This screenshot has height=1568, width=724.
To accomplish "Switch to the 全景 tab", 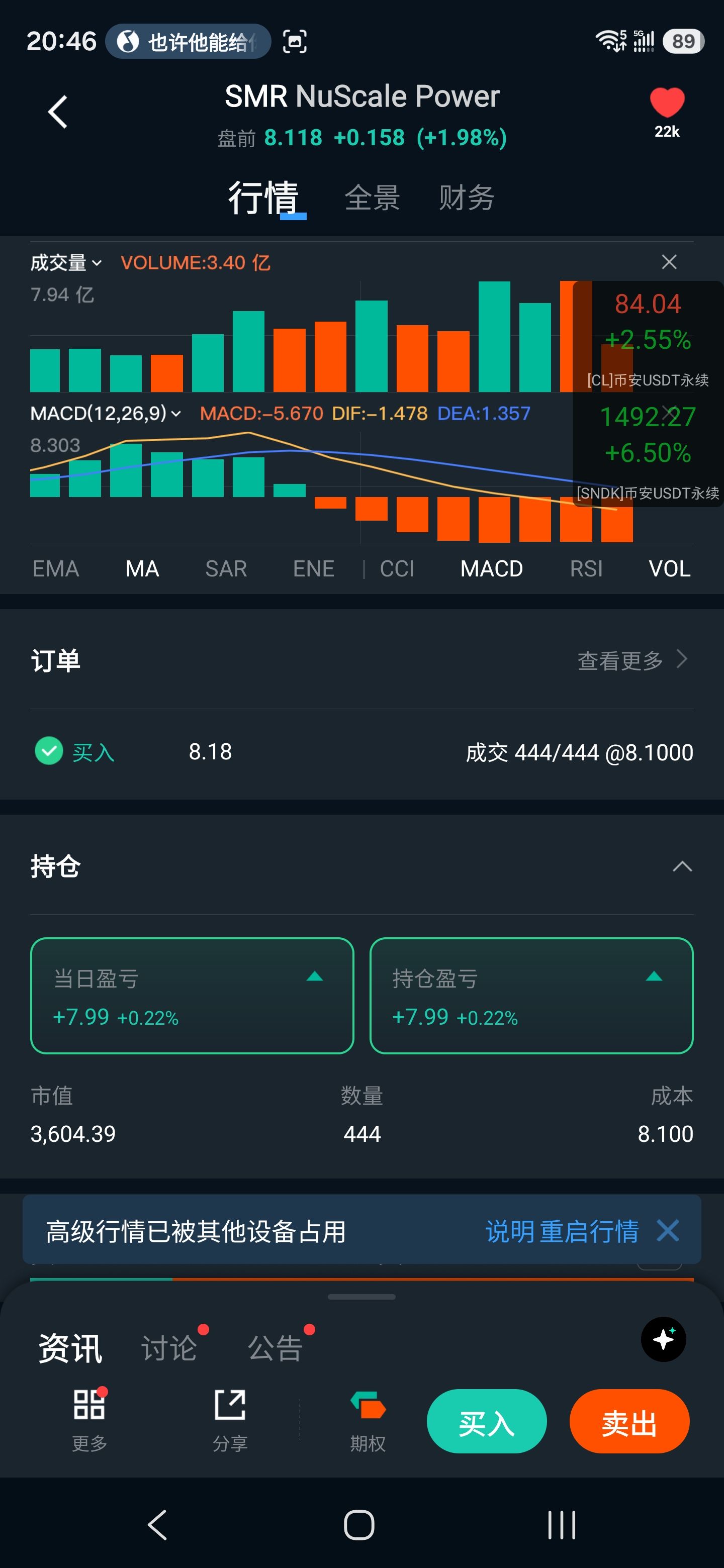I will tap(372, 198).
